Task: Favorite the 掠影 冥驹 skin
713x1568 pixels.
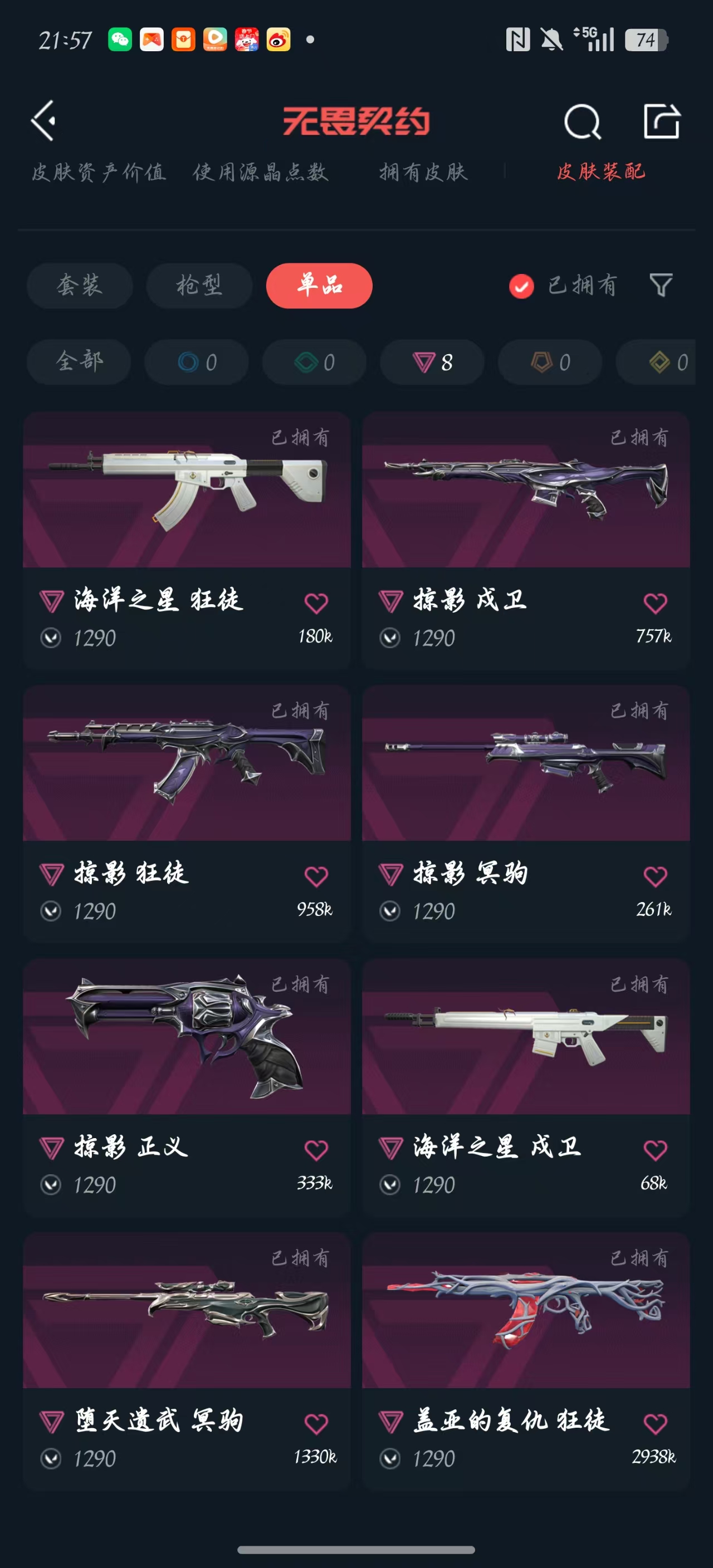Action: tap(655, 876)
